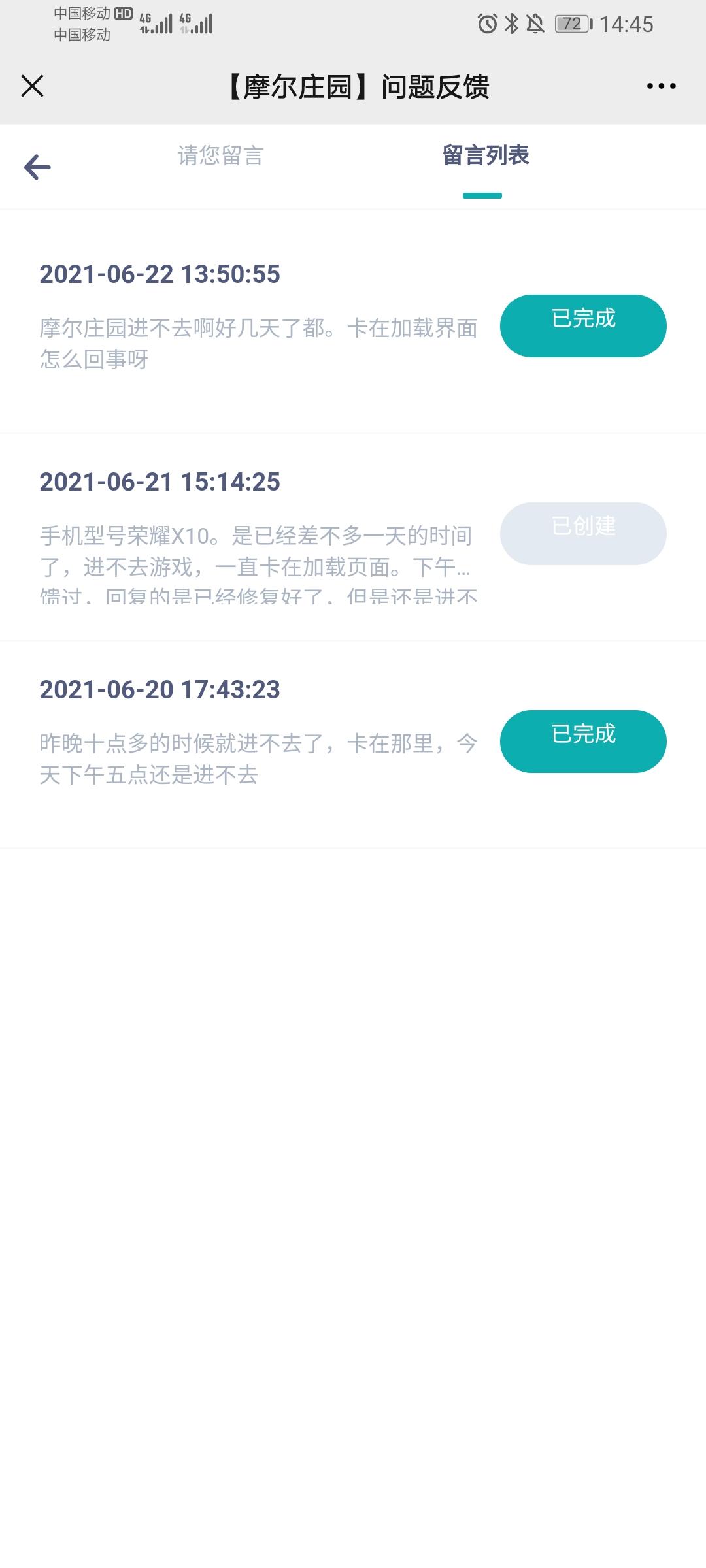This screenshot has width=706, height=1568.
Task: Select the 留言列表 tab
Action: click(484, 157)
